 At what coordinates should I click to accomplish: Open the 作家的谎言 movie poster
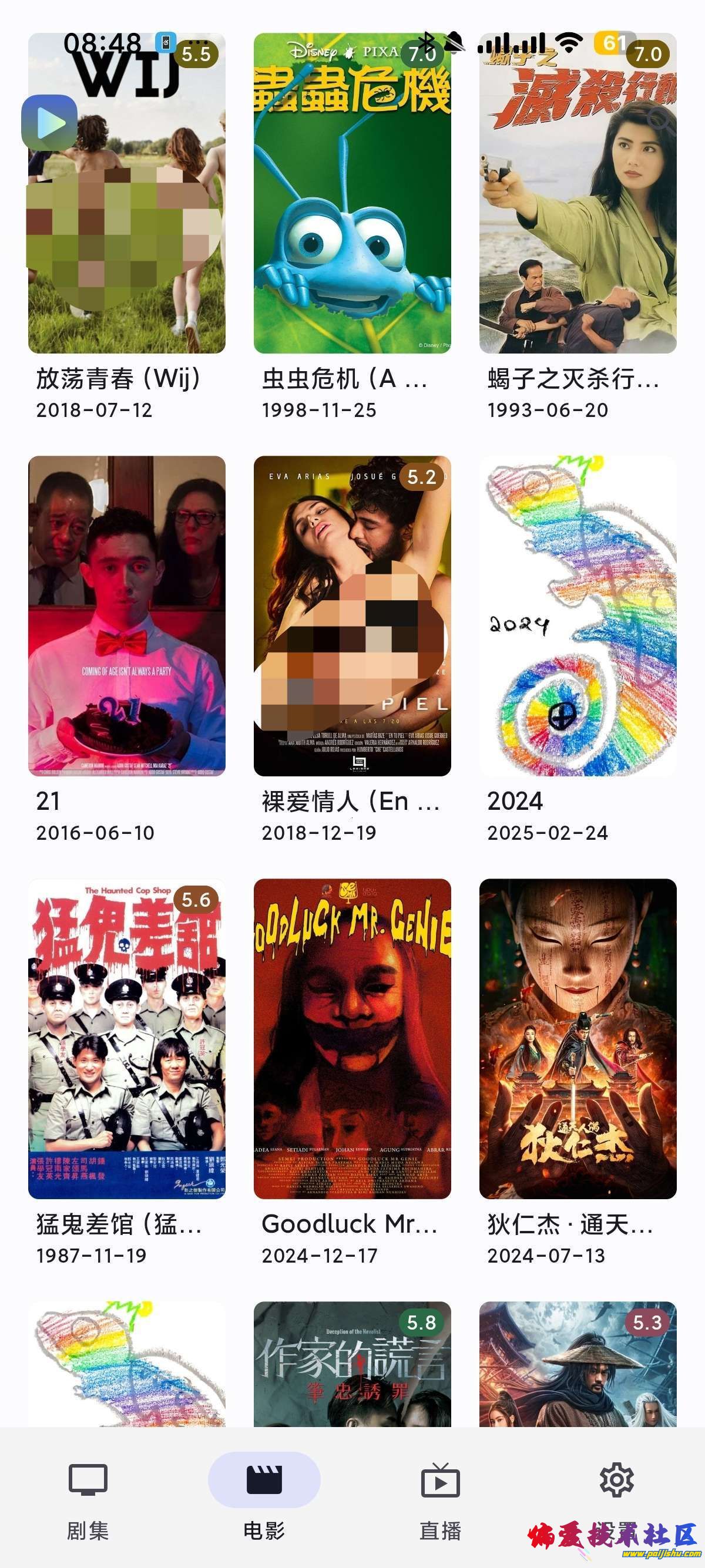(352, 1364)
